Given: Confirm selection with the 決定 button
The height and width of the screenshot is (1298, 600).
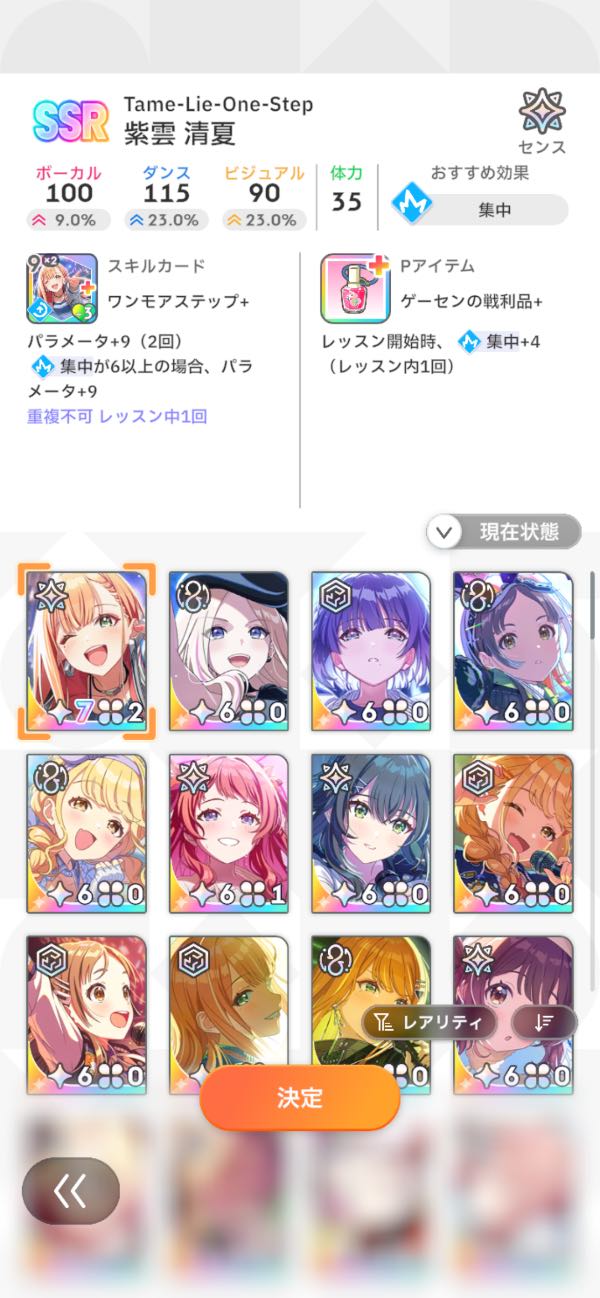Looking at the screenshot, I should point(300,1097).
